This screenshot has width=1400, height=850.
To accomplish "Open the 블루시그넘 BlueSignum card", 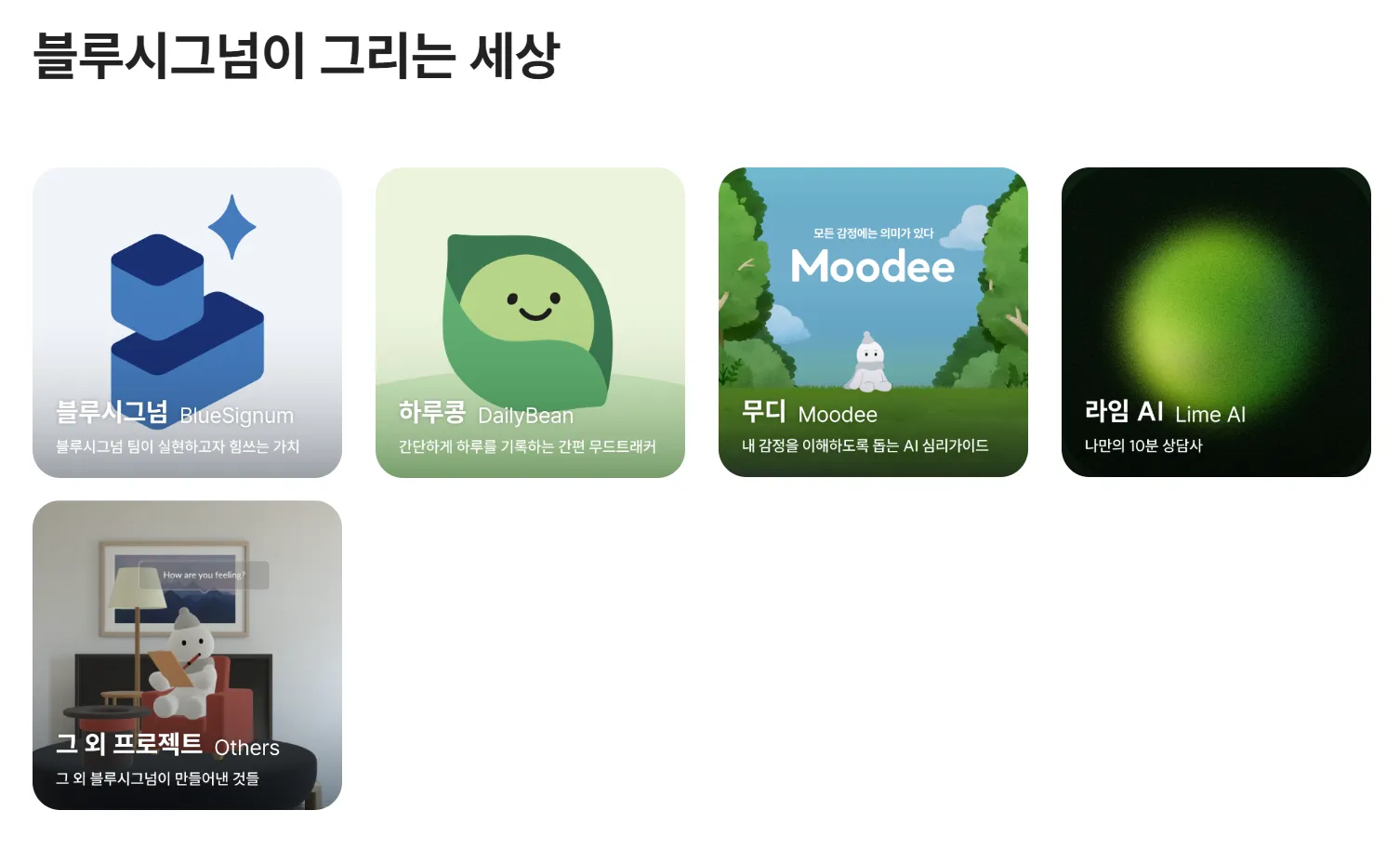I will click(x=187, y=322).
